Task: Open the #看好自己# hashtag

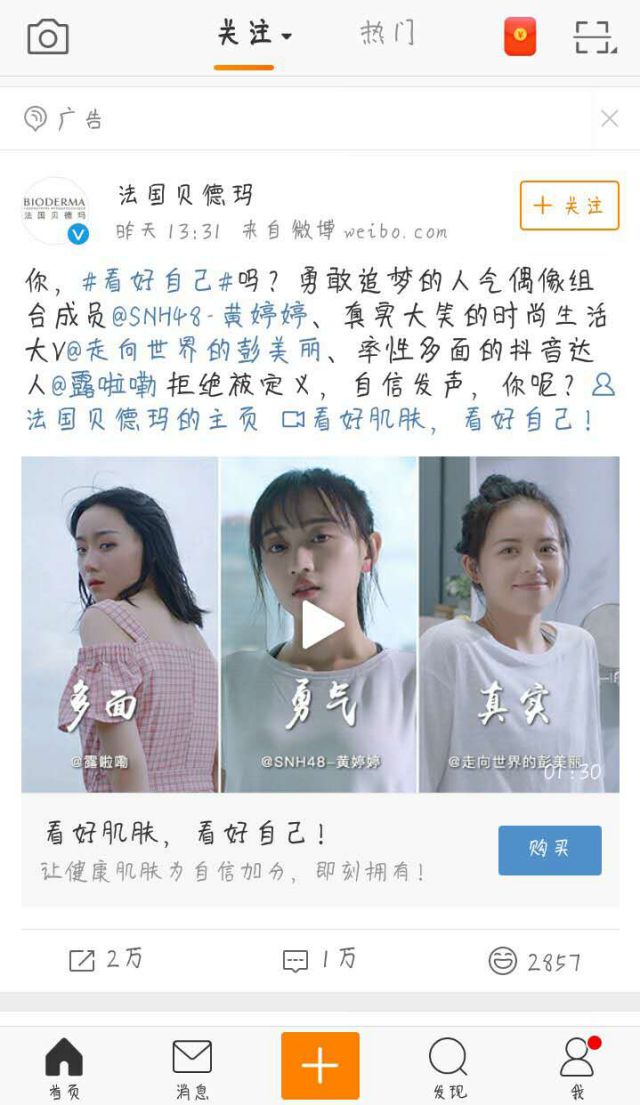Action: coord(157,281)
